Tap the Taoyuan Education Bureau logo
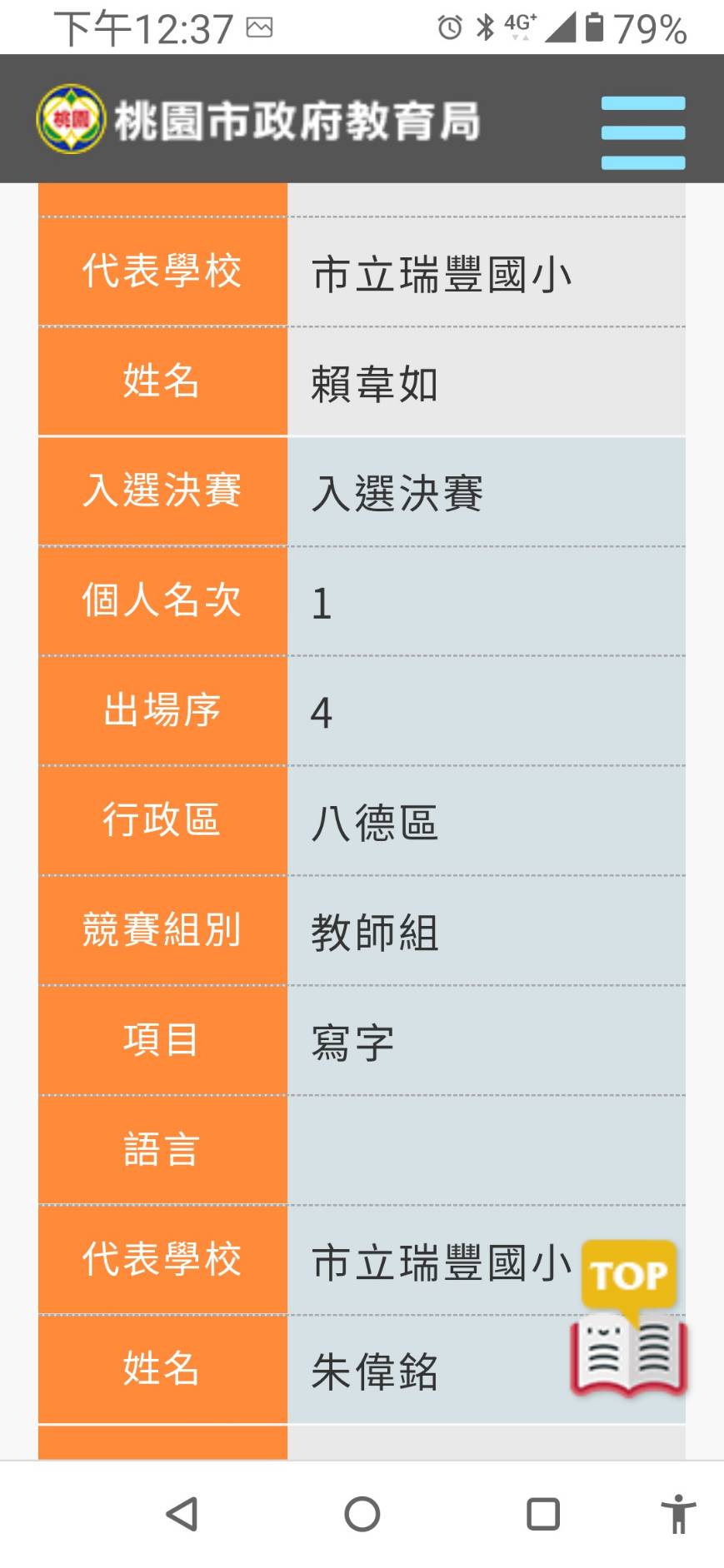Image resolution: width=724 pixels, height=1568 pixels. point(258,120)
